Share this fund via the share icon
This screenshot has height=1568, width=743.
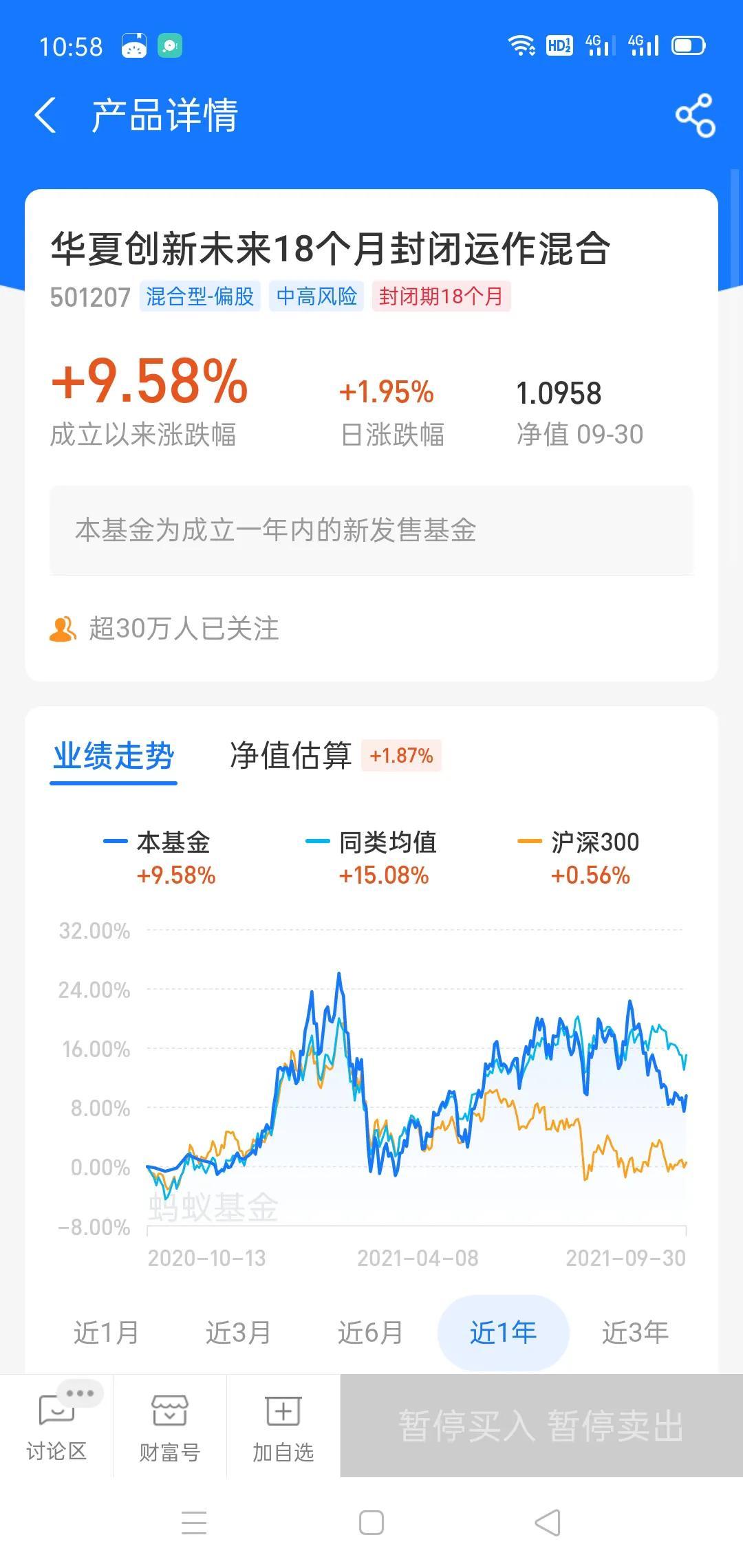pyautogui.click(x=696, y=116)
